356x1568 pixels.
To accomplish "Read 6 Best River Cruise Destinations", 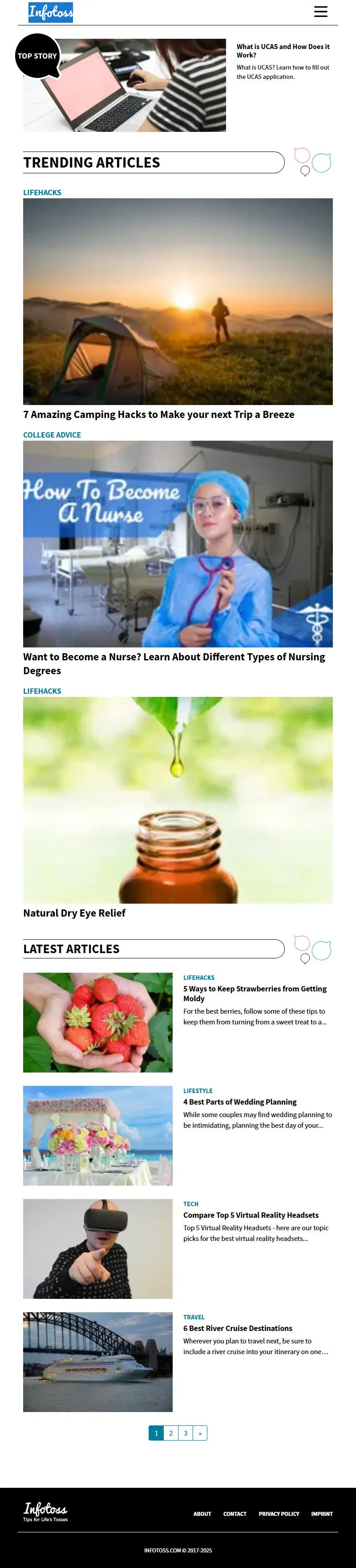I will click(238, 1328).
